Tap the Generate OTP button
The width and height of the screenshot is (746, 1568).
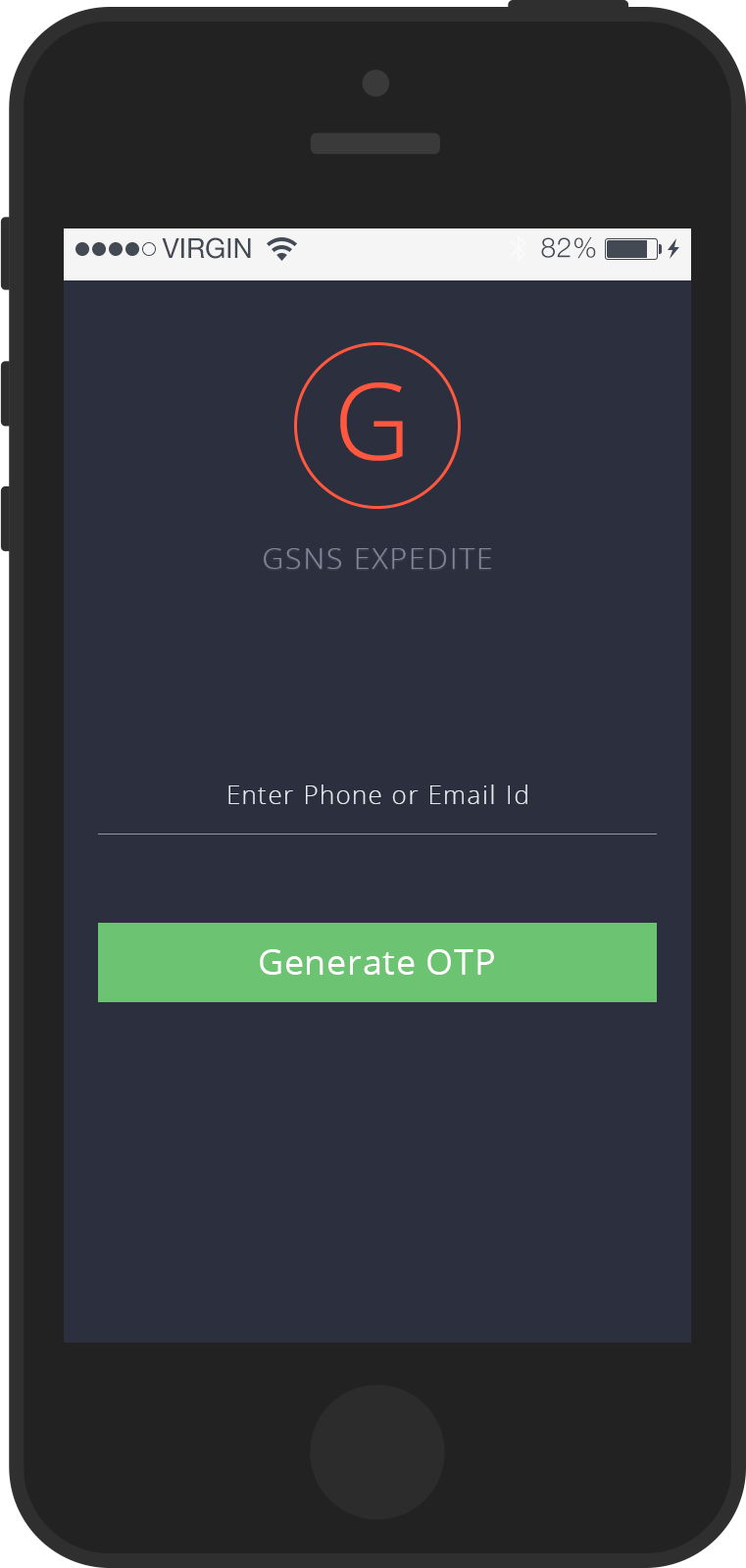[x=376, y=962]
